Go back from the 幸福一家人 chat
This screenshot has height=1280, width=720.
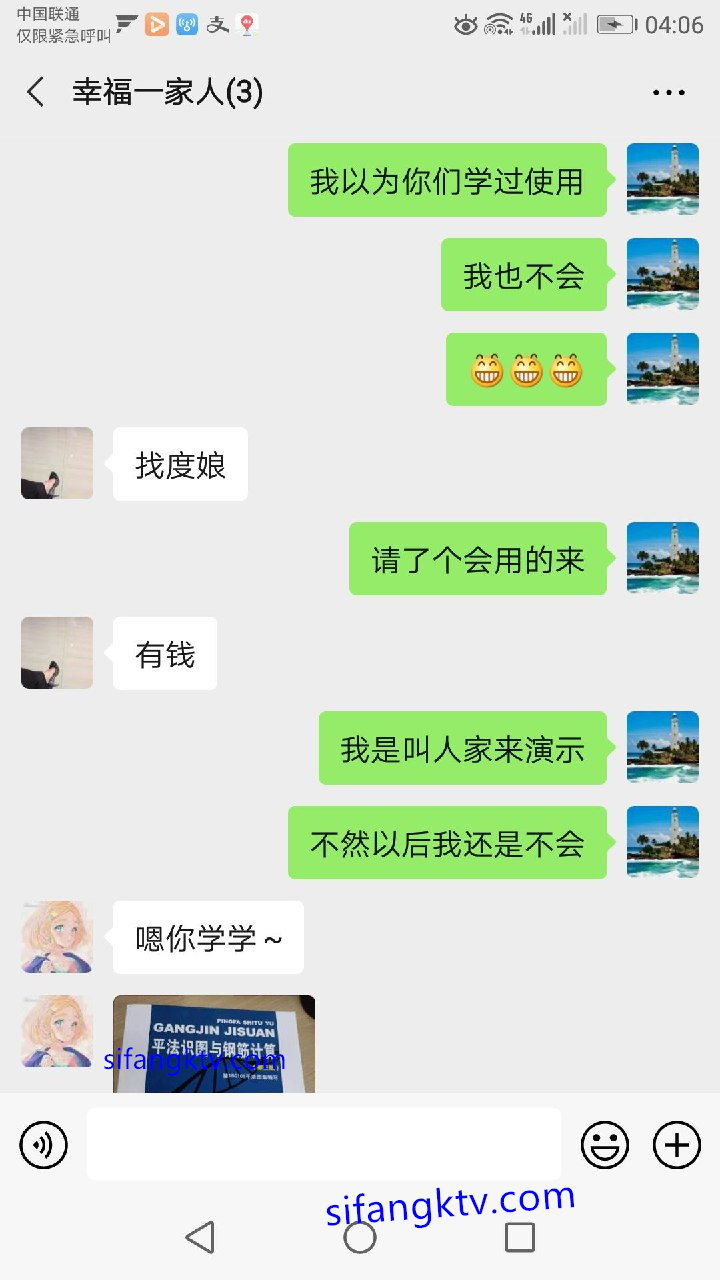pos(36,93)
